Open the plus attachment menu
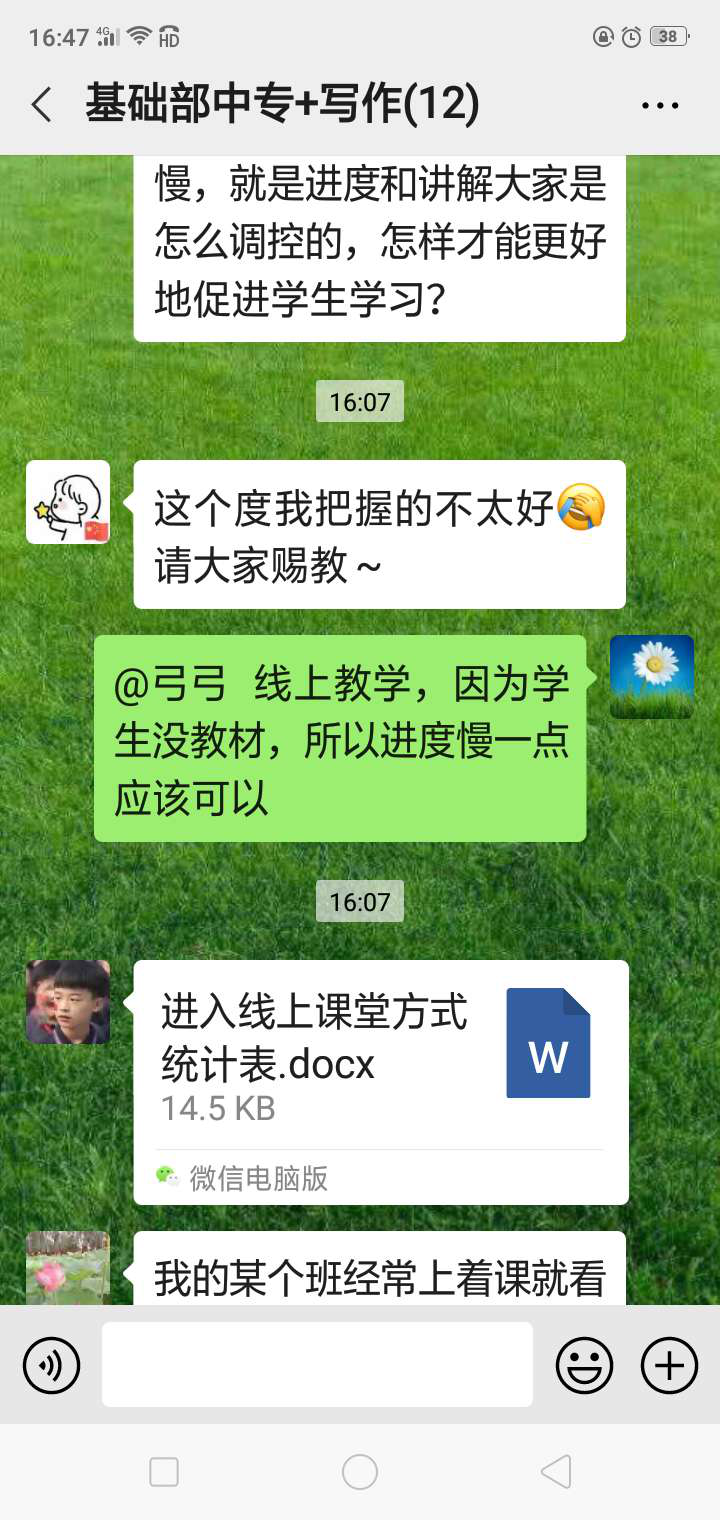Viewport: 720px width, 1520px height. click(x=668, y=1365)
